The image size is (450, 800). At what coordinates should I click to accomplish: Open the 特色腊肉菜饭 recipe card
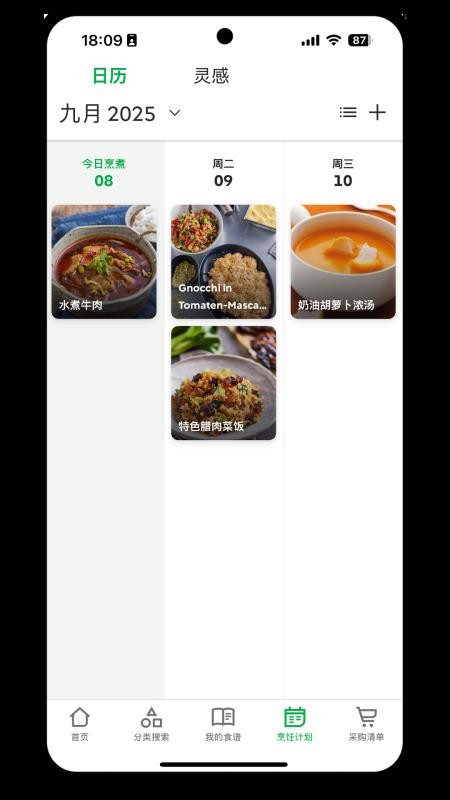[x=223, y=383]
